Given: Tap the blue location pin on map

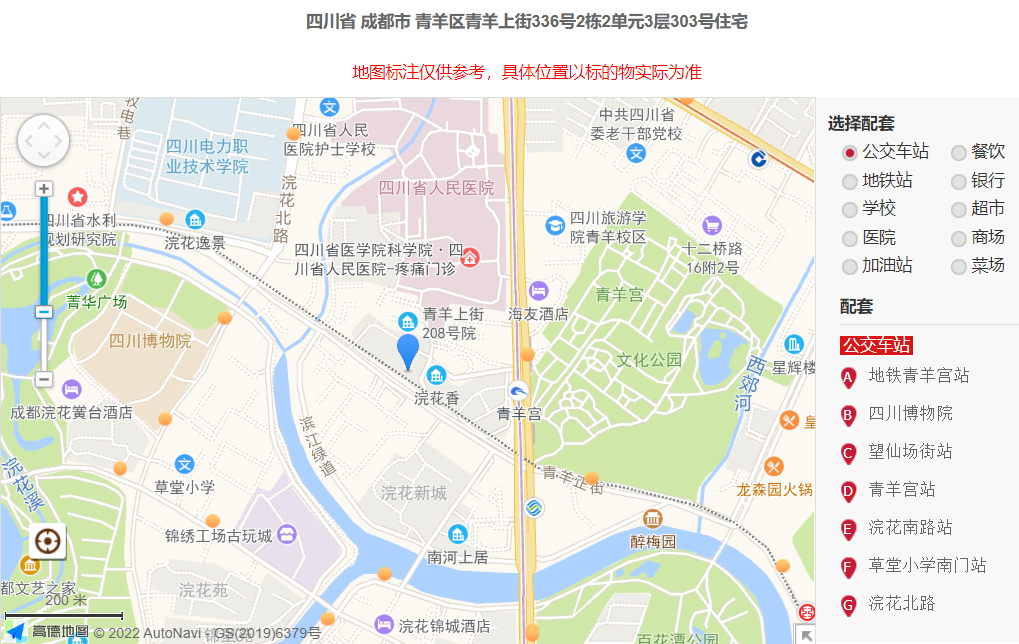Looking at the screenshot, I should (408, 350).
